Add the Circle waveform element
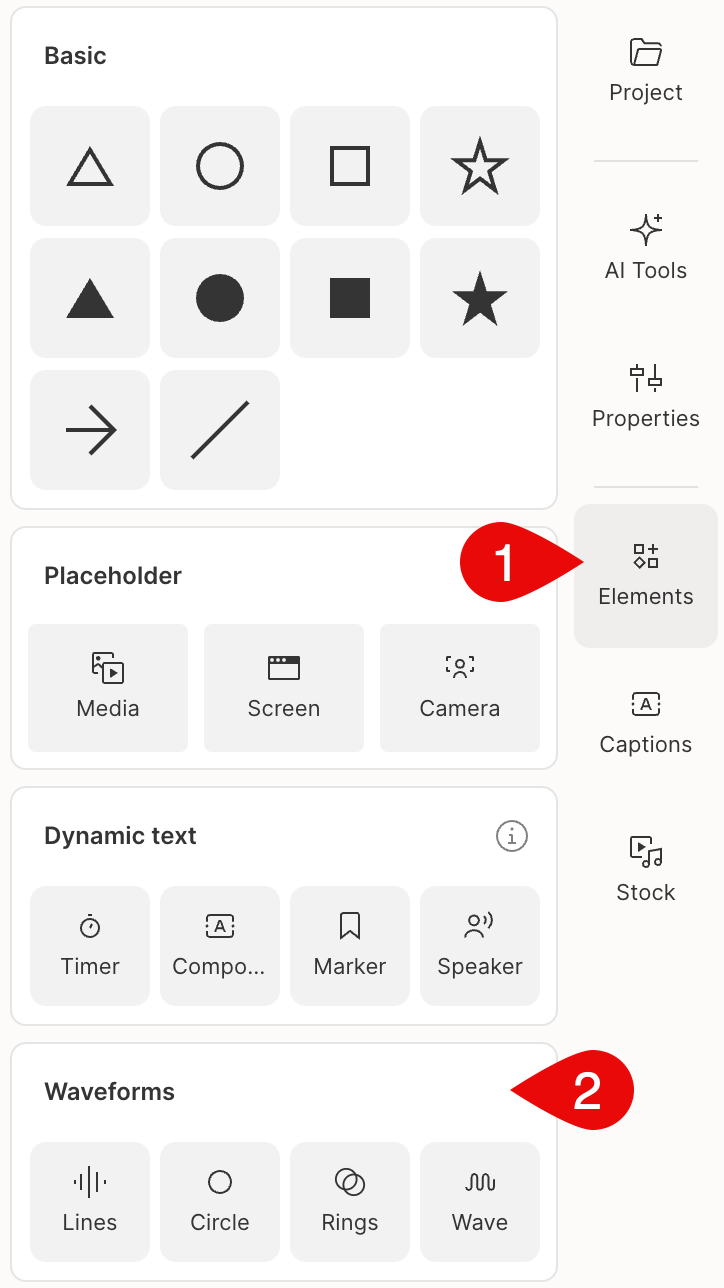The image size is (724, 1288). click(x=220, y=1202)
